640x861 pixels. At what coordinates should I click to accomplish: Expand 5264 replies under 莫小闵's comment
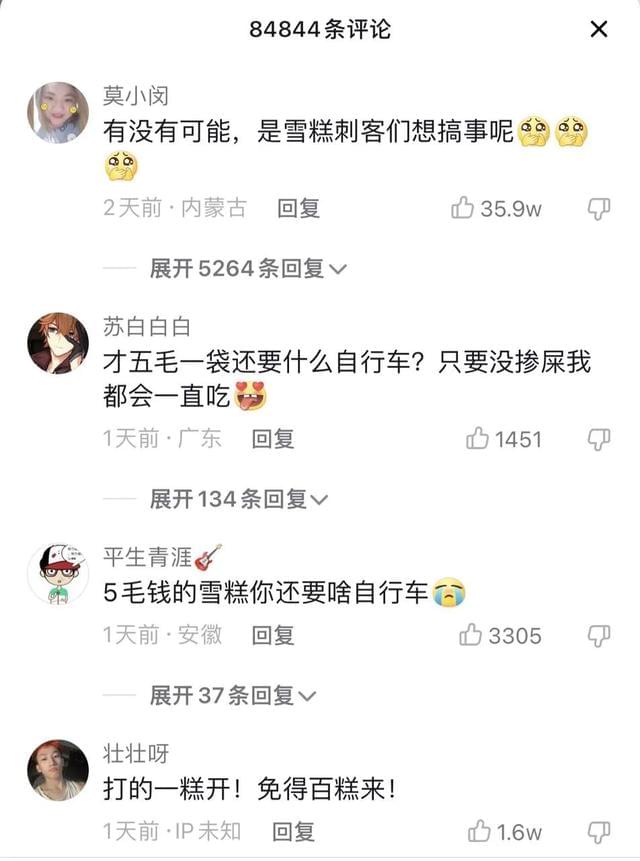[248, 268]
